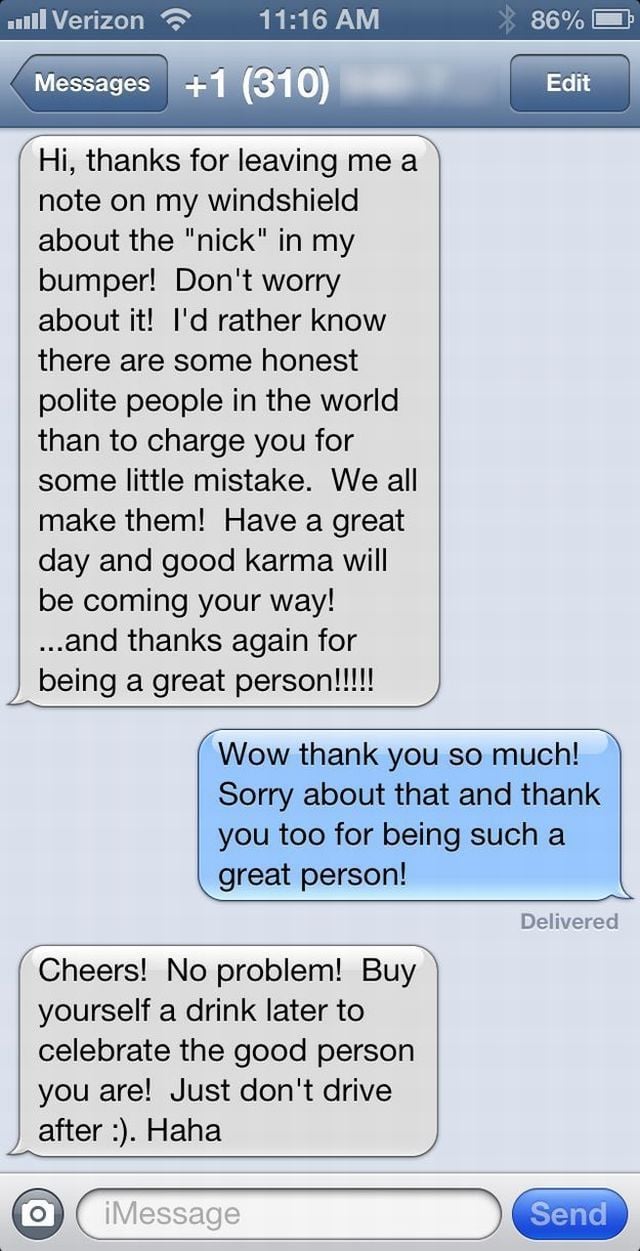Viewport: 640px width, 1251px height.
Task: Open the camera attachment icon
Action: pos(38,1213)
